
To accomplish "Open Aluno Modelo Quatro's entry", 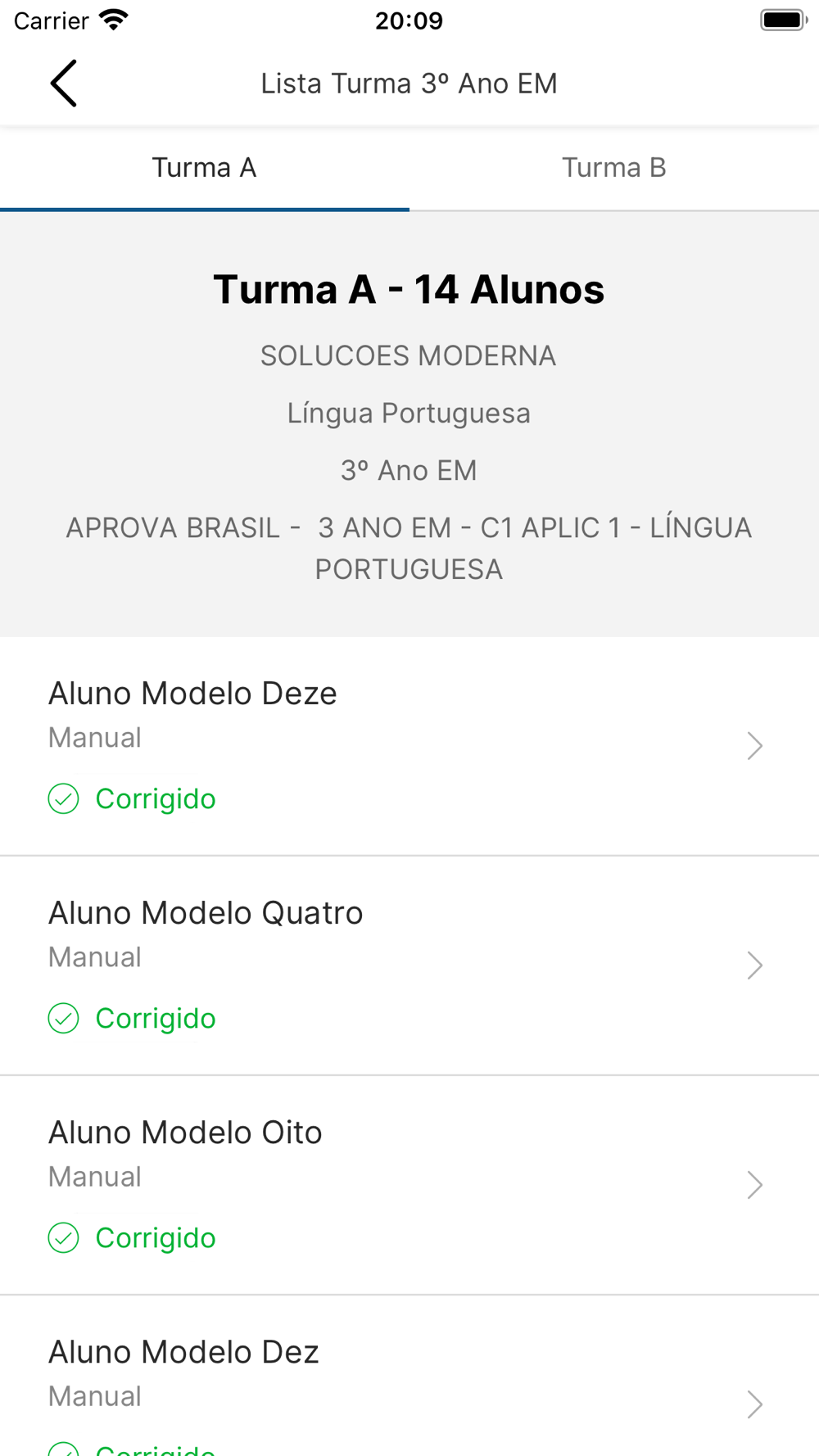I will pyautogui.click(x=409, y=965).
